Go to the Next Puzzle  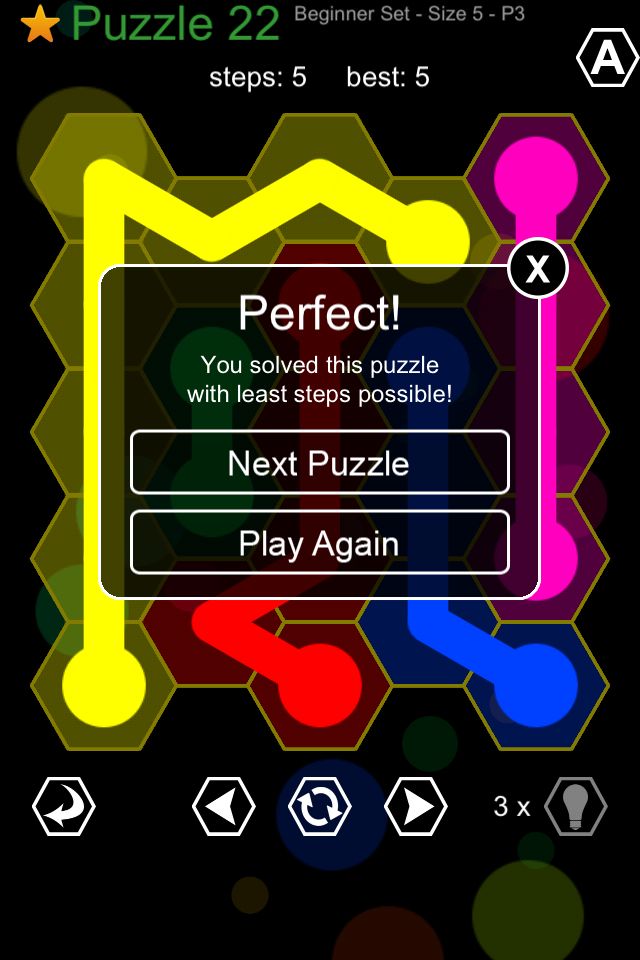[319, 463]
